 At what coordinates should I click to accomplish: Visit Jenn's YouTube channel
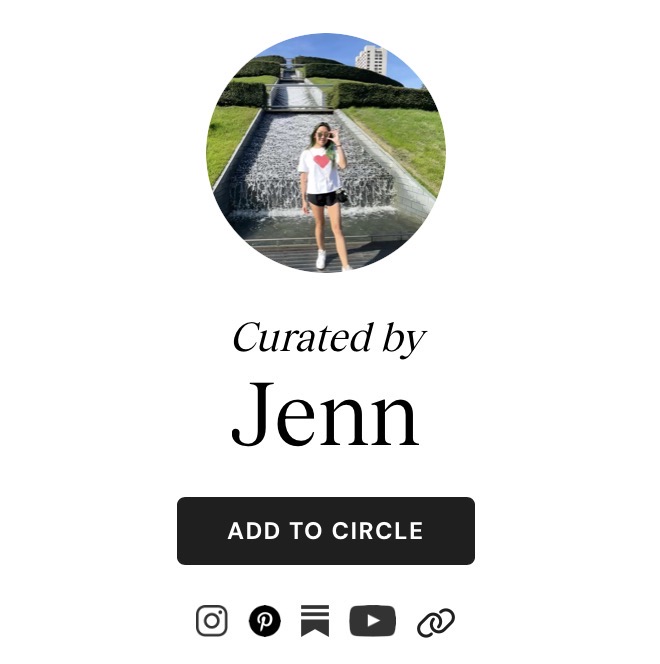tap(372, 621)
